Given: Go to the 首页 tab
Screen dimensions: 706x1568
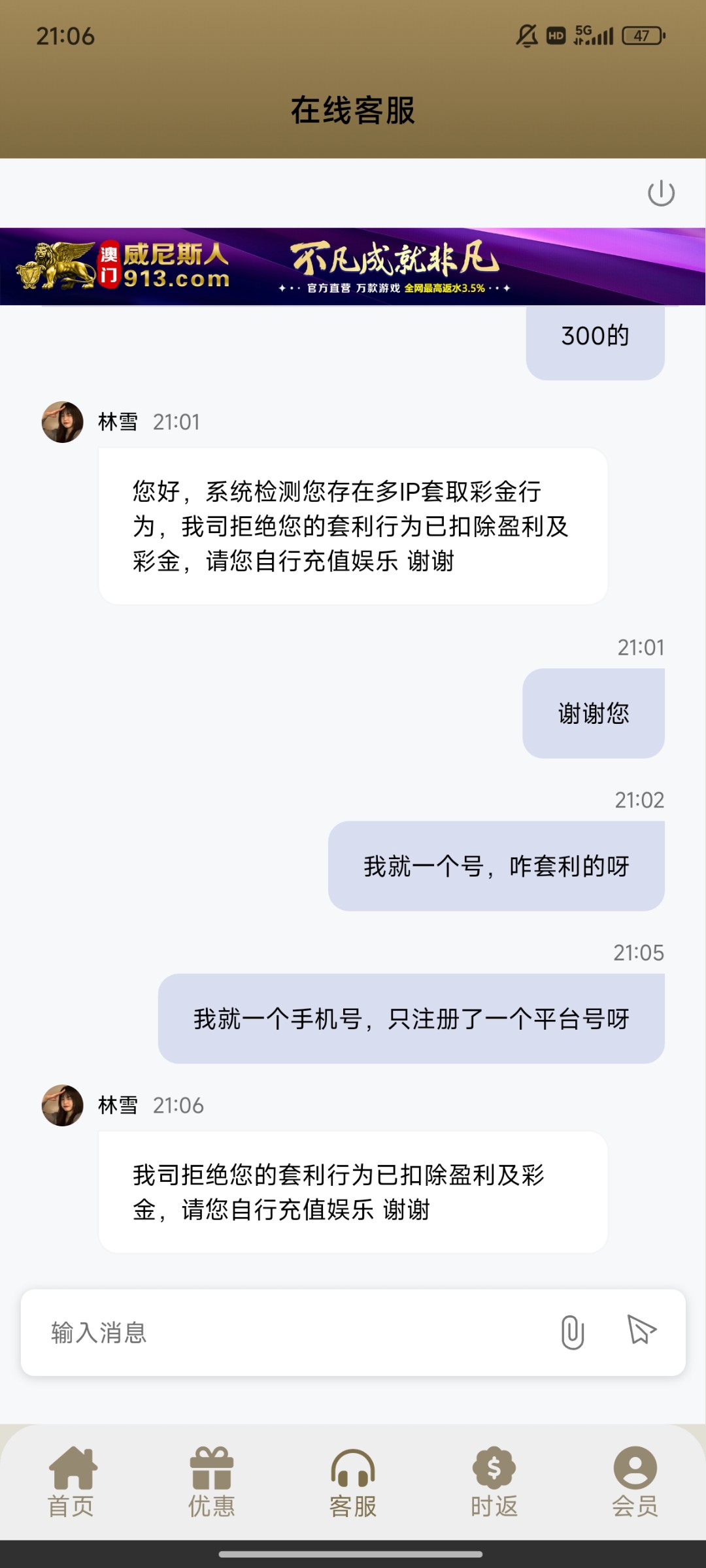Looking at the screenshot, I should (71, 1482).
